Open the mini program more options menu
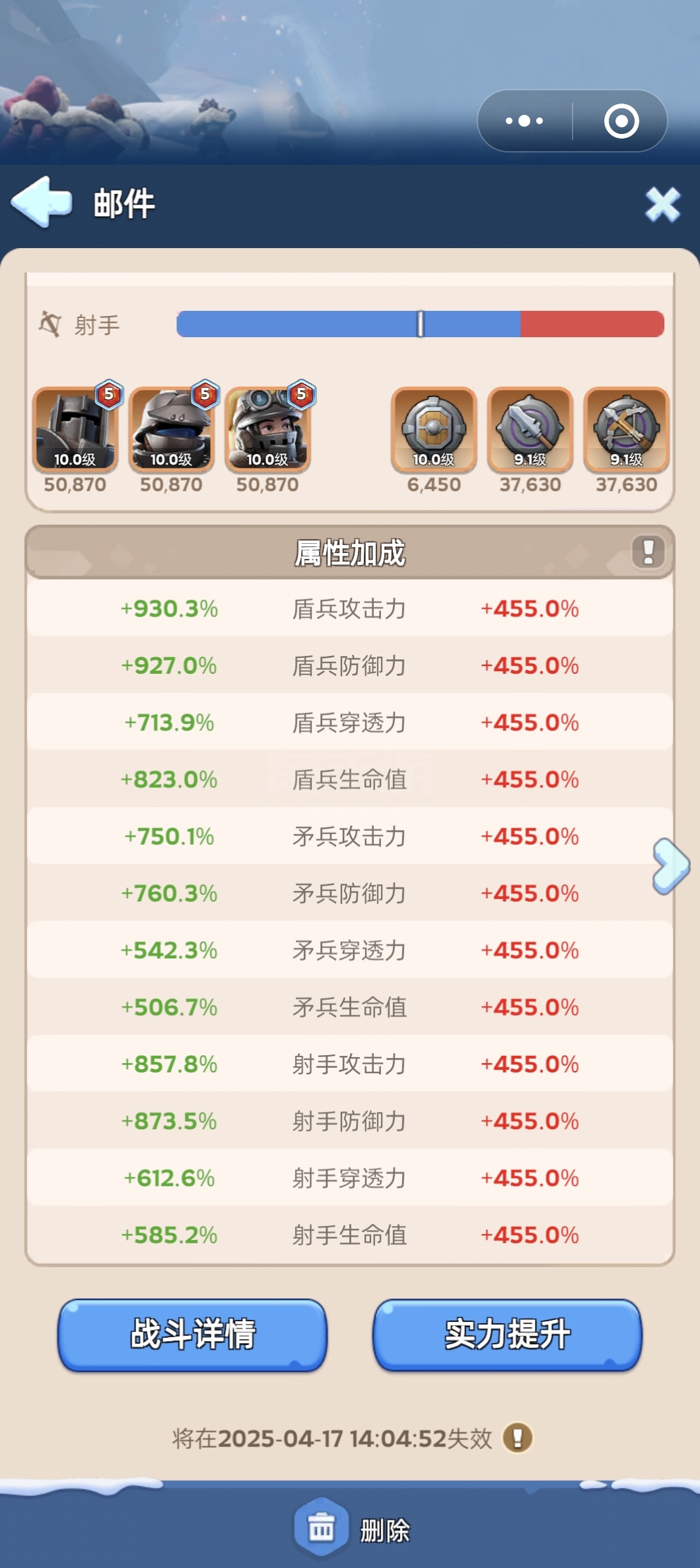The image size is (700, 1568). 524,121
